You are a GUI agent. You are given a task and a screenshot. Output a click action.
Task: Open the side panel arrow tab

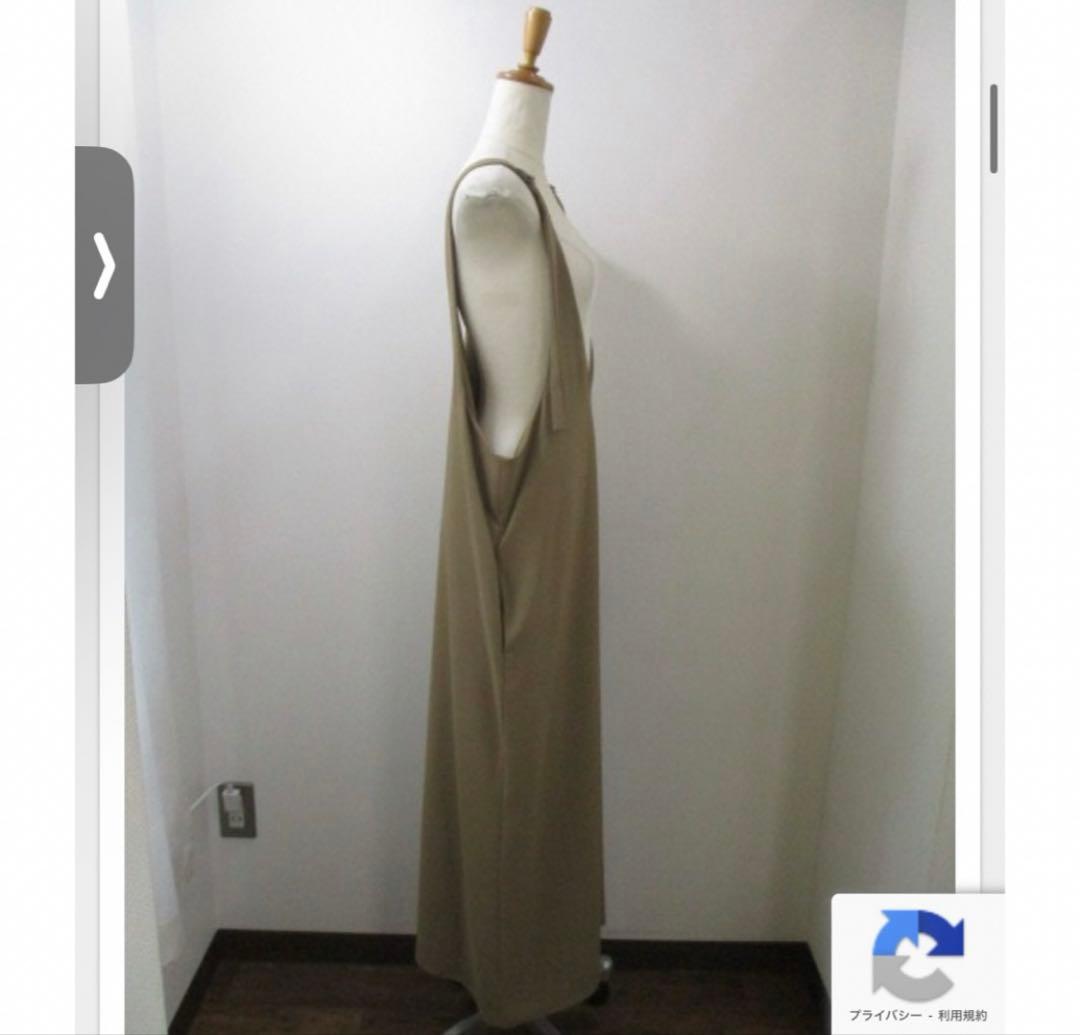tap(104, 265)
